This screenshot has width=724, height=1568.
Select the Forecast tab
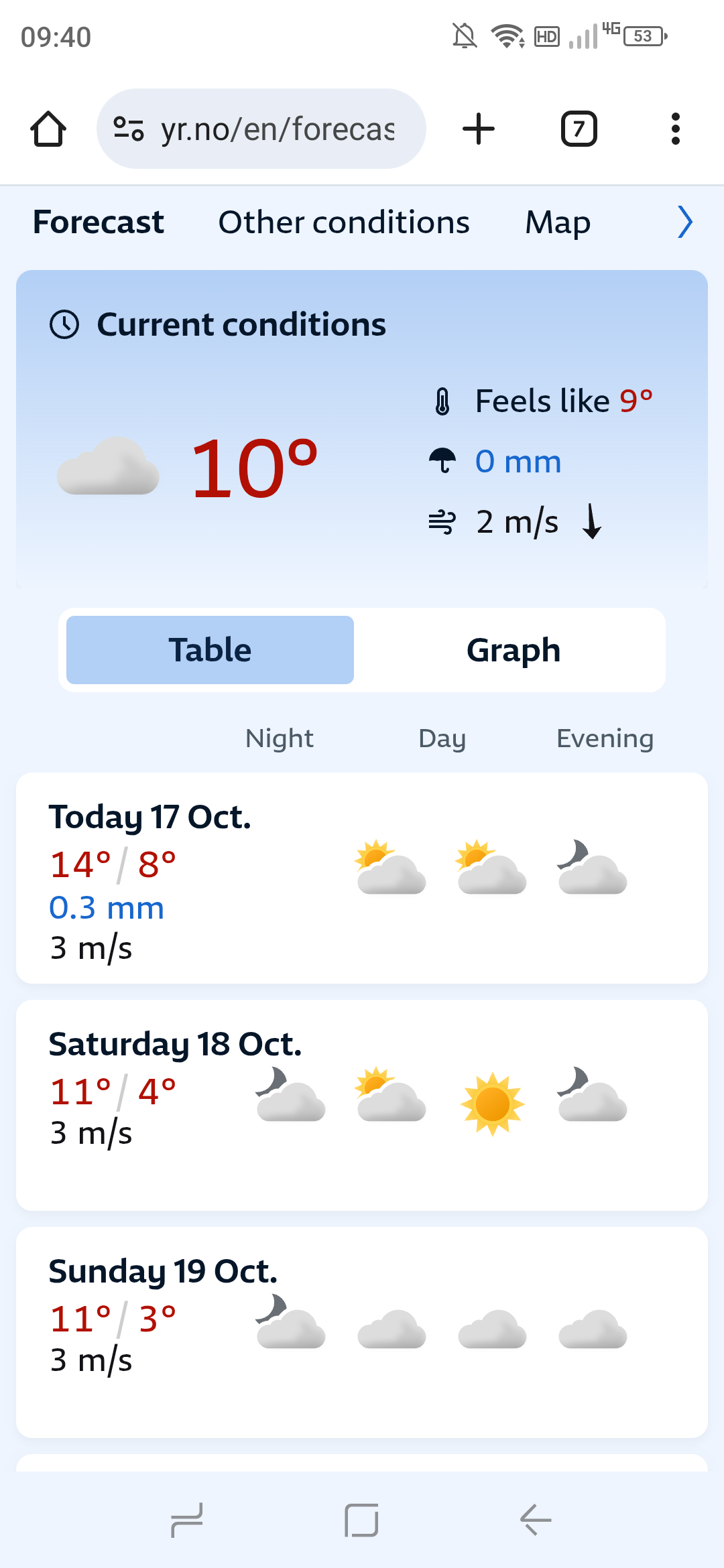coord(99,222)
